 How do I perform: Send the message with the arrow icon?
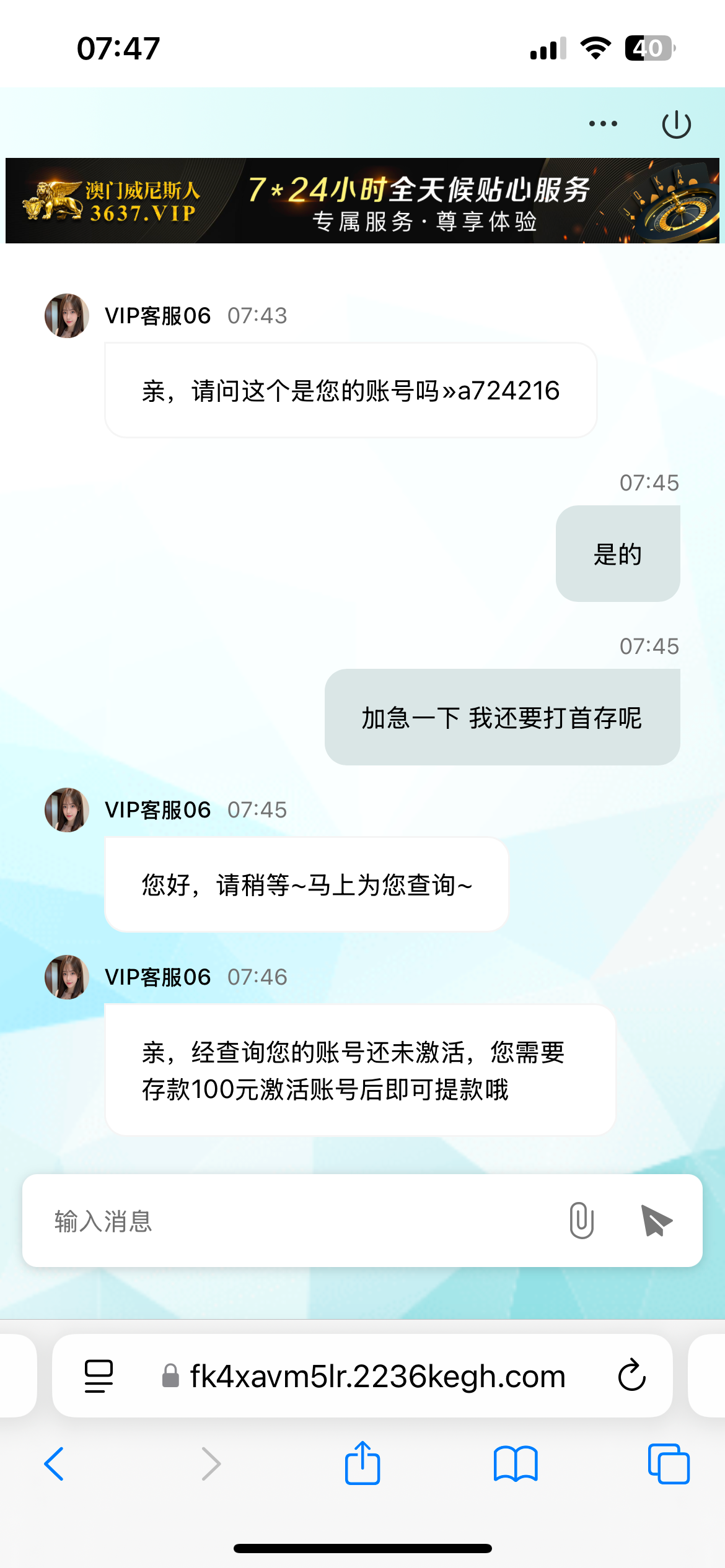[656, 1221]
